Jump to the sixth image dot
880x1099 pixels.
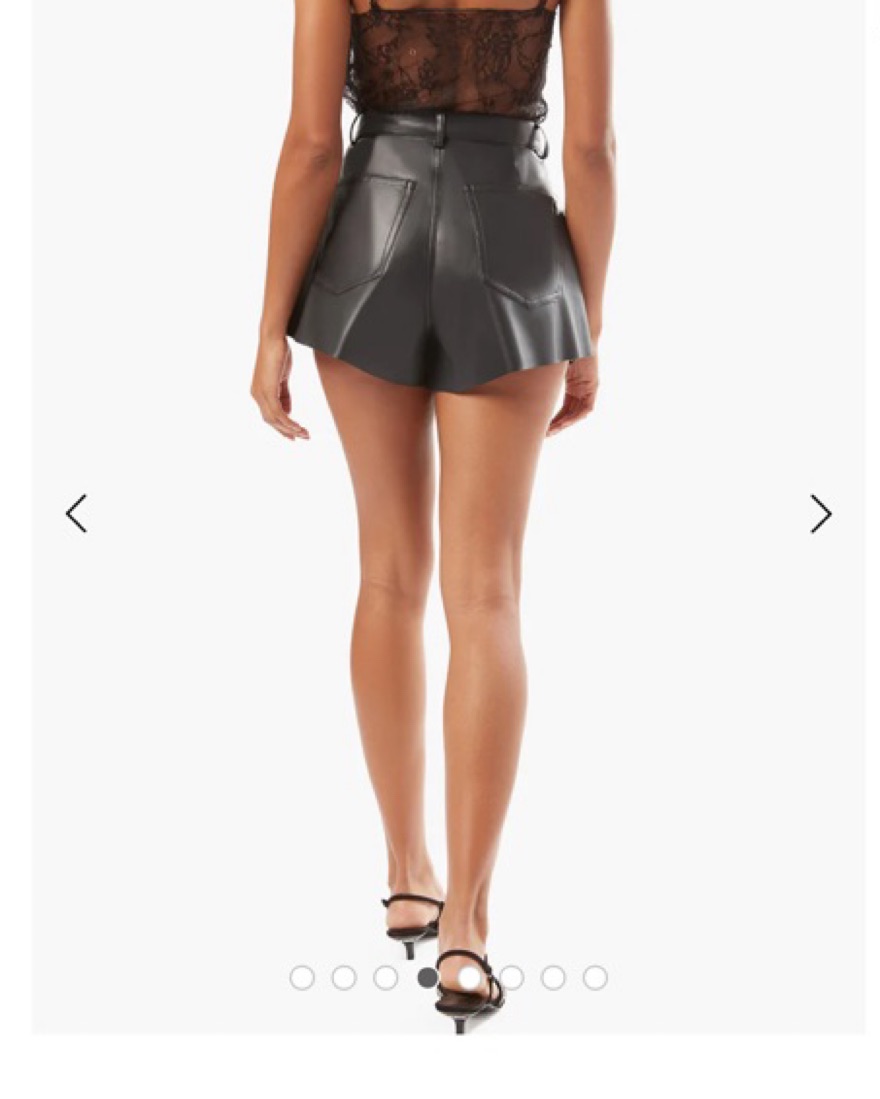[x=511, y=977]
